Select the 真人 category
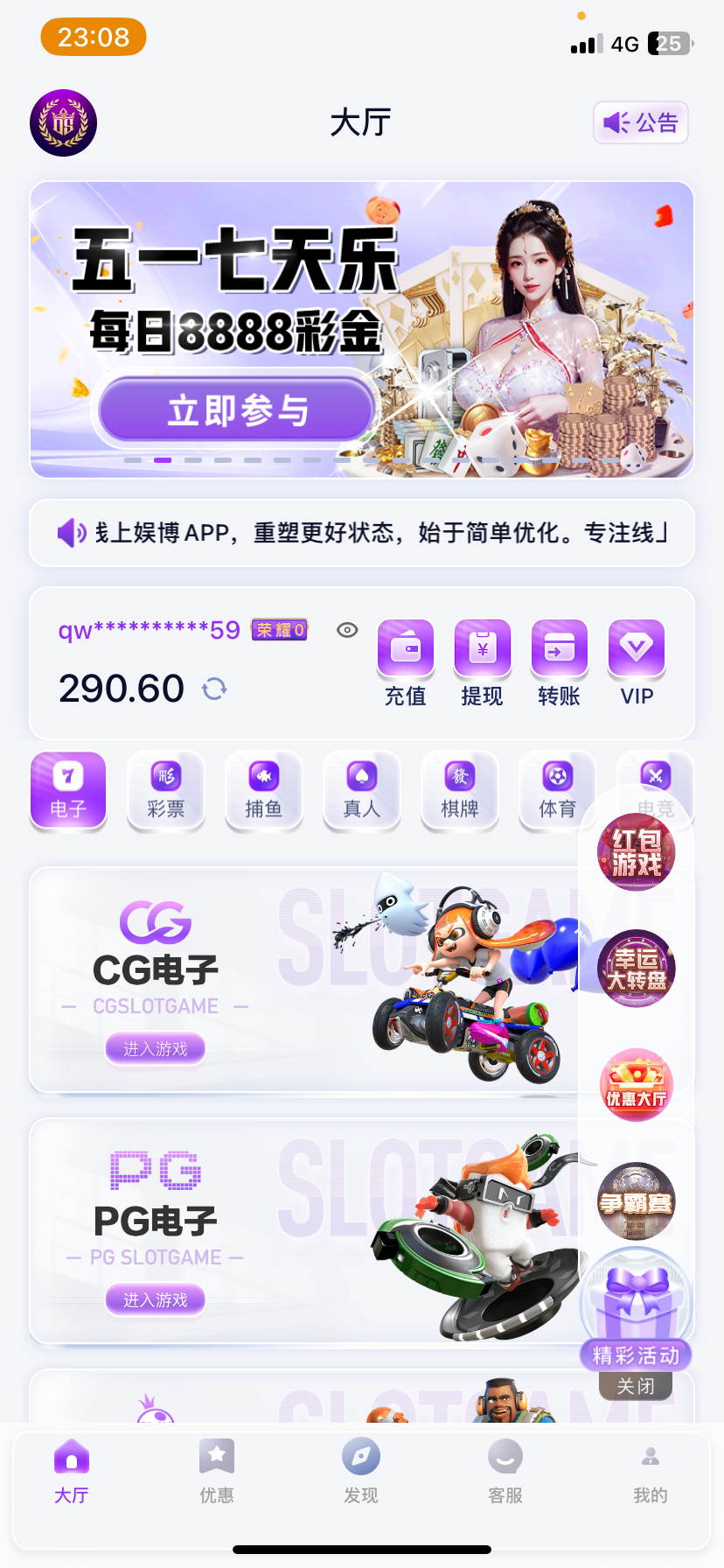Image resolution: width=724 pixels, height=1568 pixels. pos(362,790)
